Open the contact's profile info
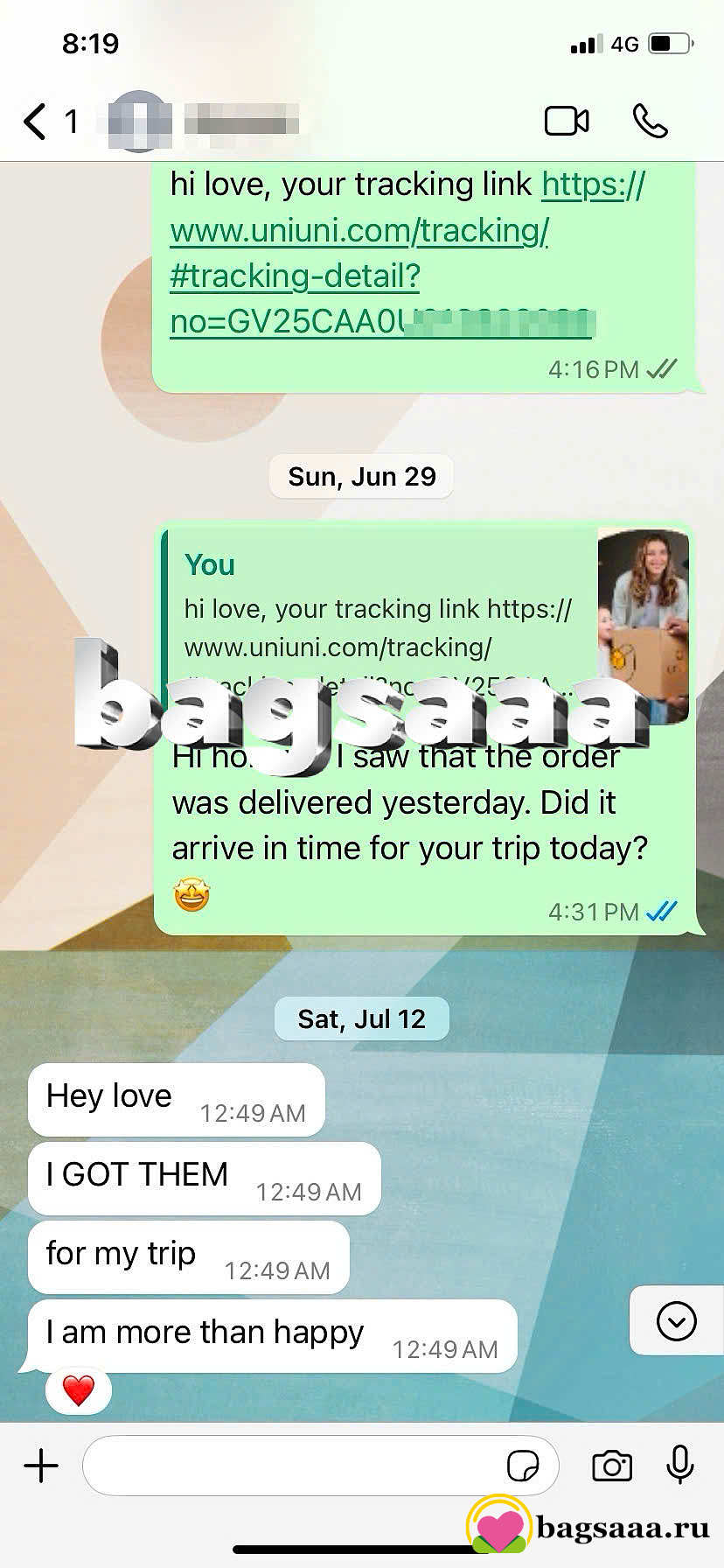The height and width of the screenshot is (1568, 724). point(203,121)
